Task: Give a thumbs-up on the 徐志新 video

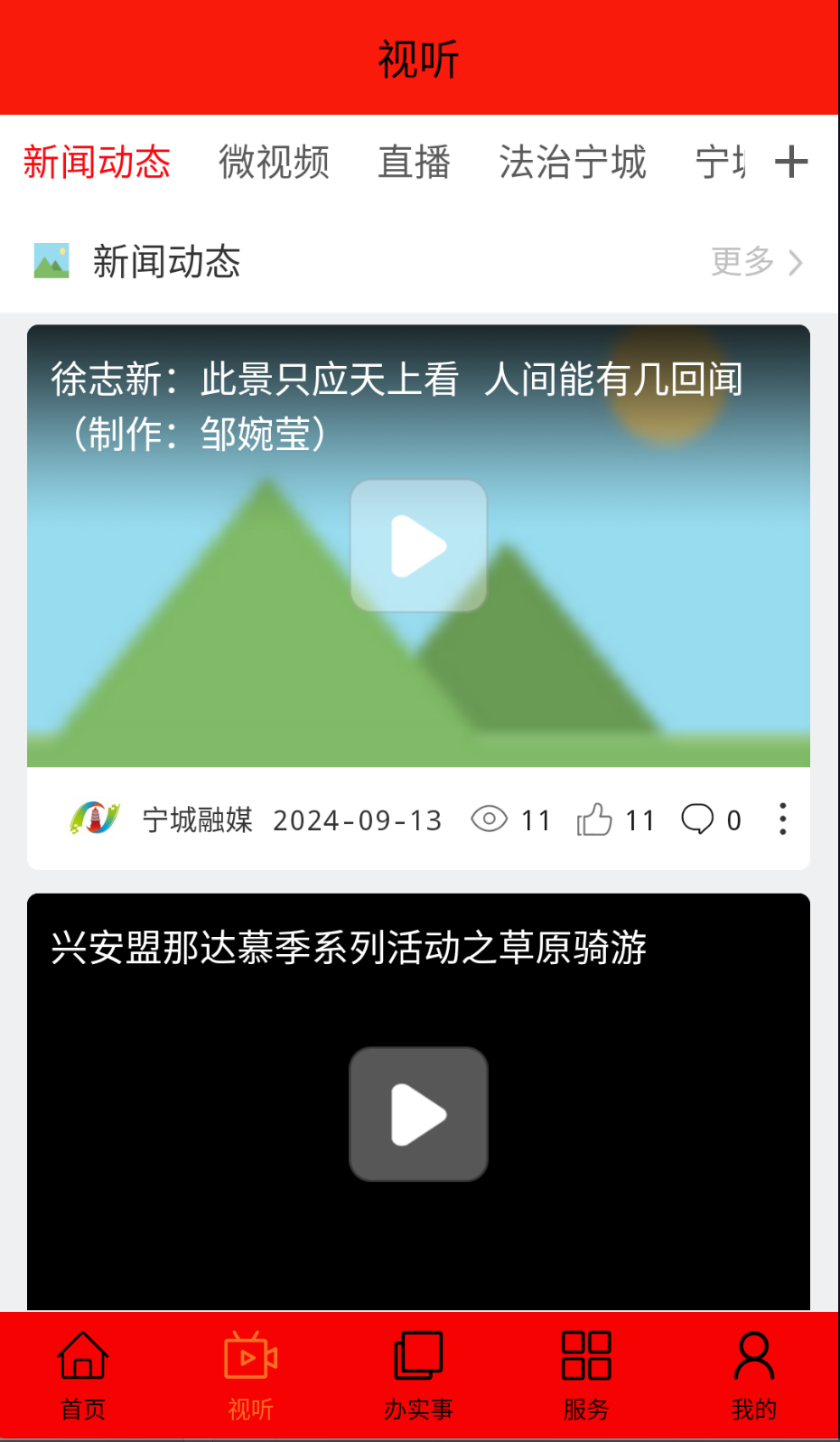Action: click(593, 819)
